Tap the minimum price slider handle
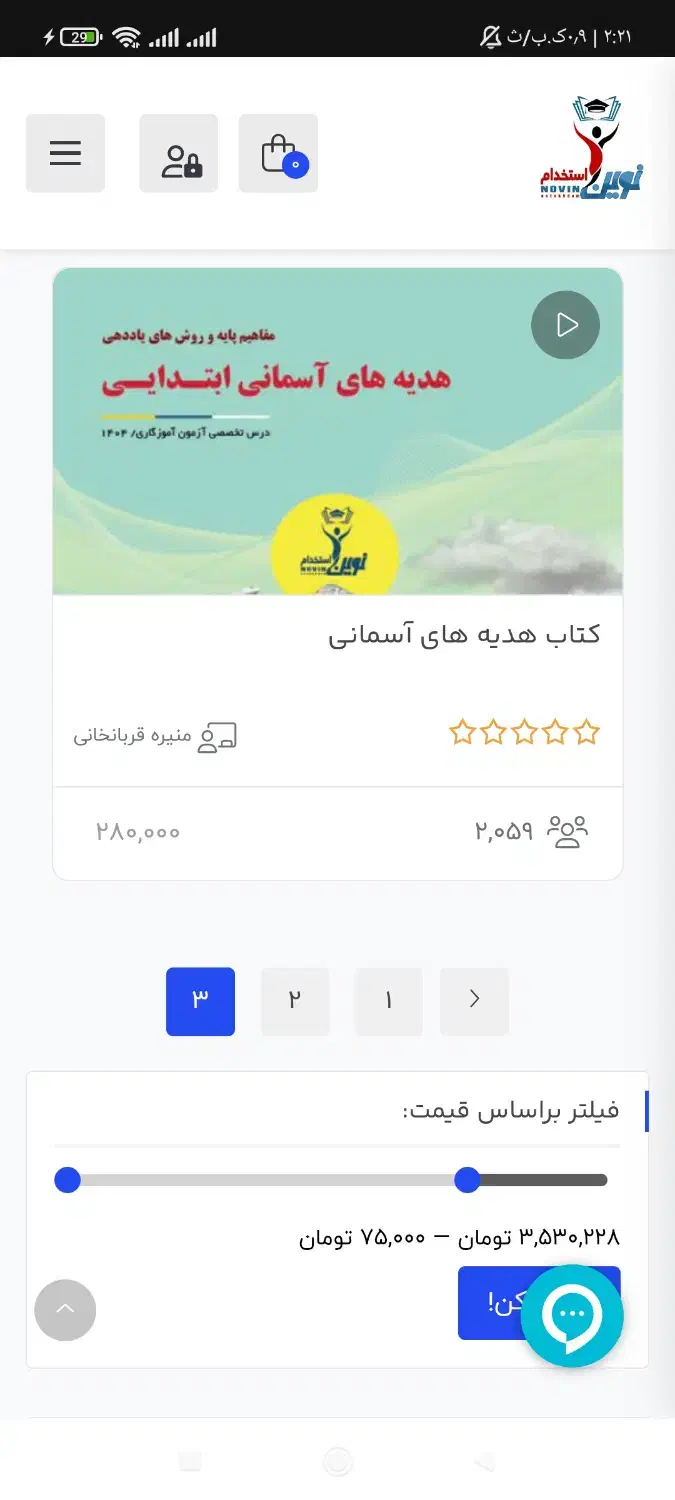 [67, 1180]
